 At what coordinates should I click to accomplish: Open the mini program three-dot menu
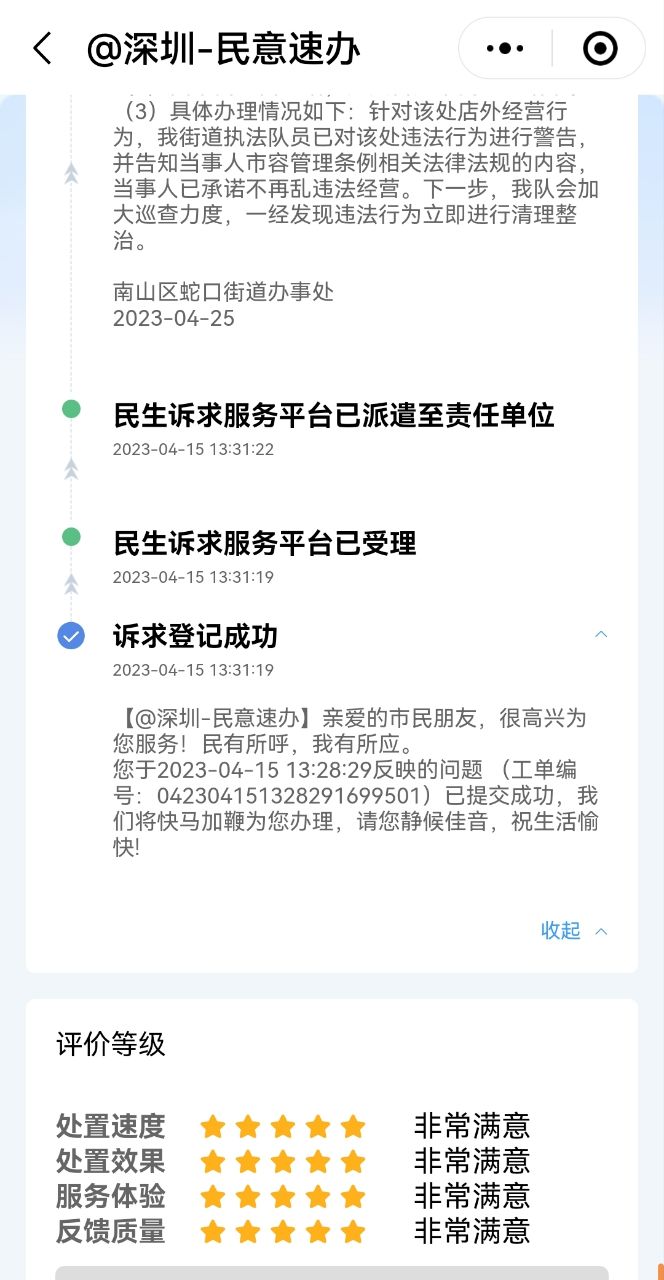[x=505, y=48]
